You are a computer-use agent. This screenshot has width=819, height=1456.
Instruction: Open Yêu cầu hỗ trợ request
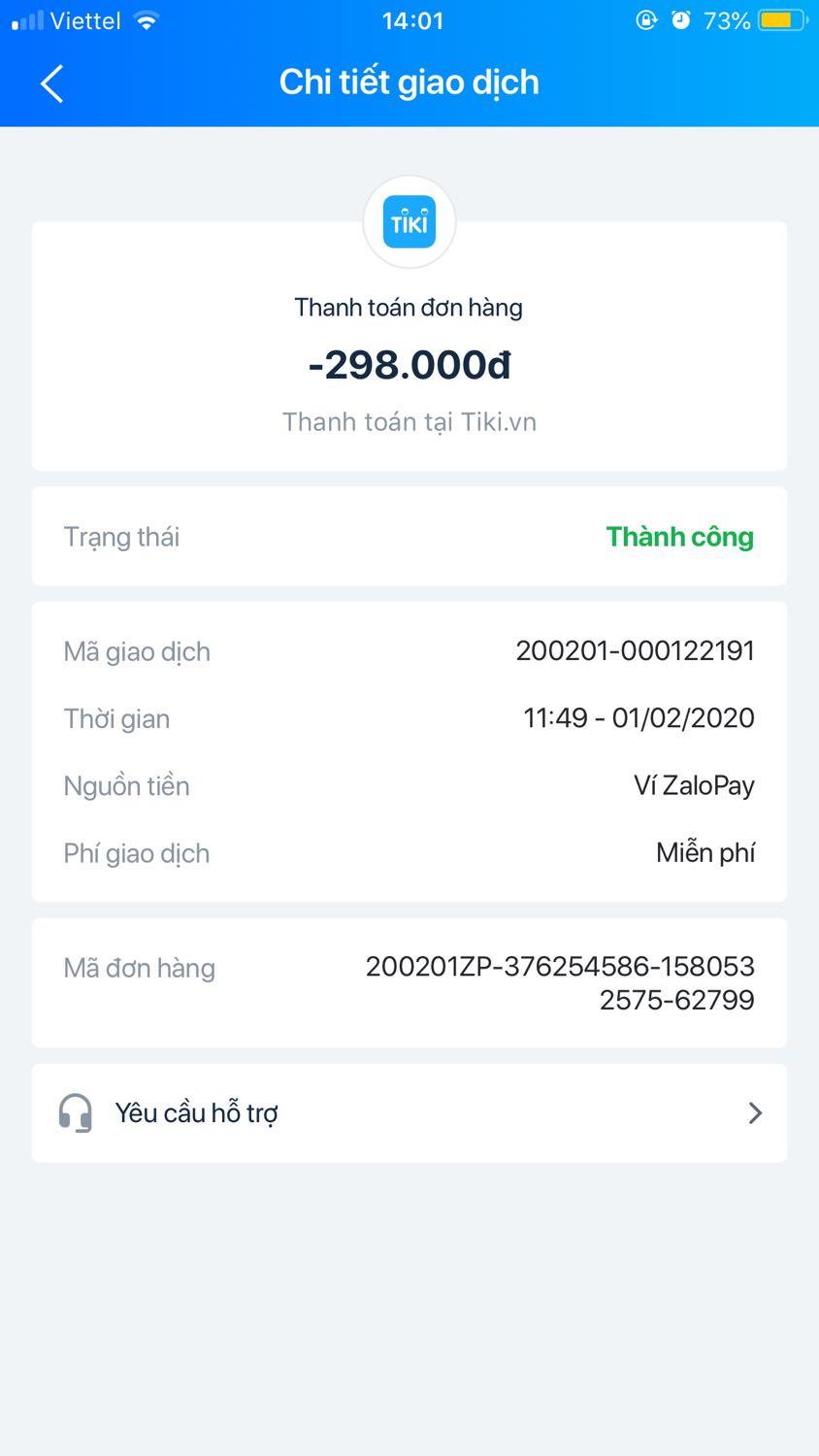[x=196, y=1113]
